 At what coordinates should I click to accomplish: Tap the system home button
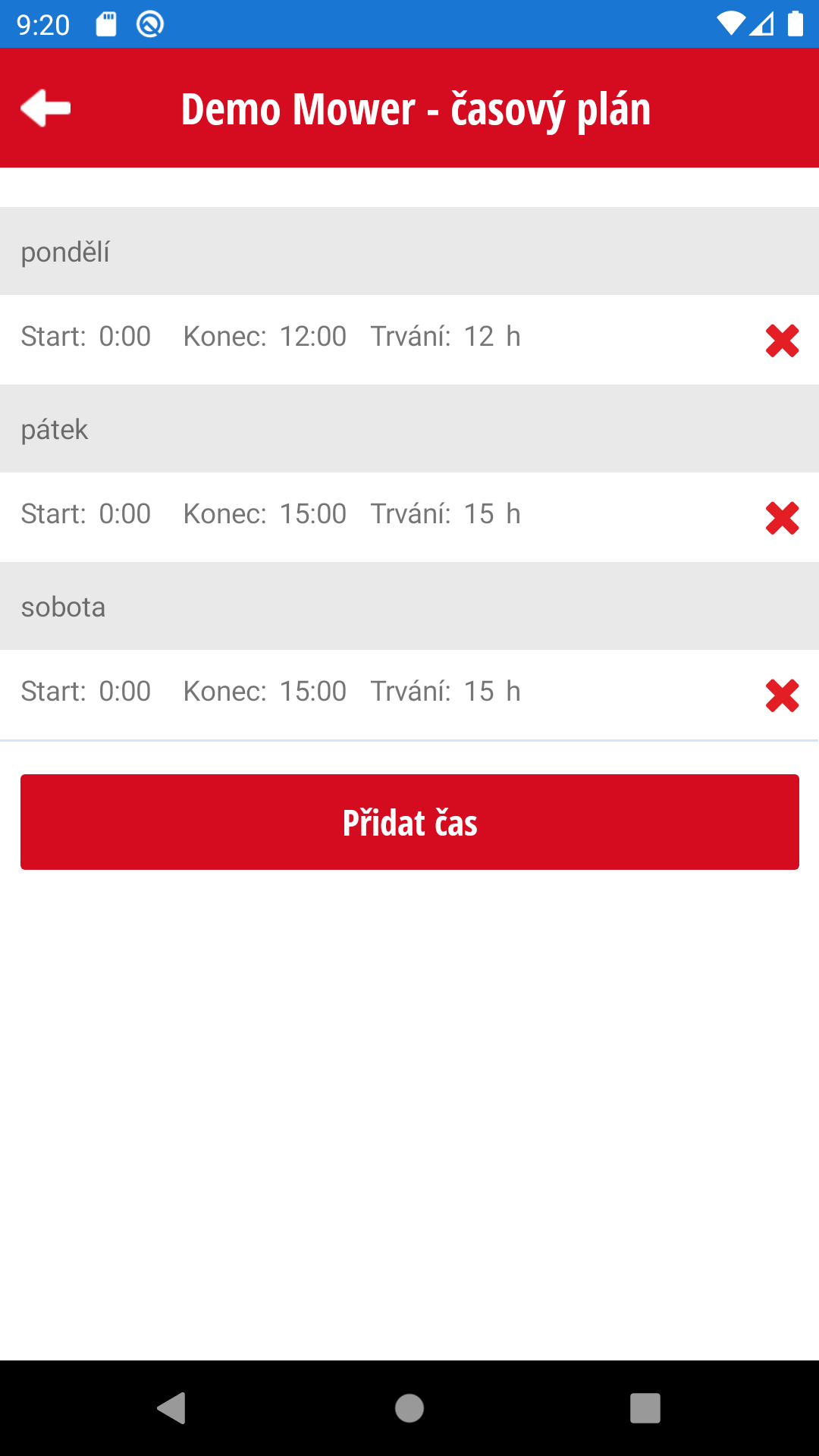(x=409, y=1408)
